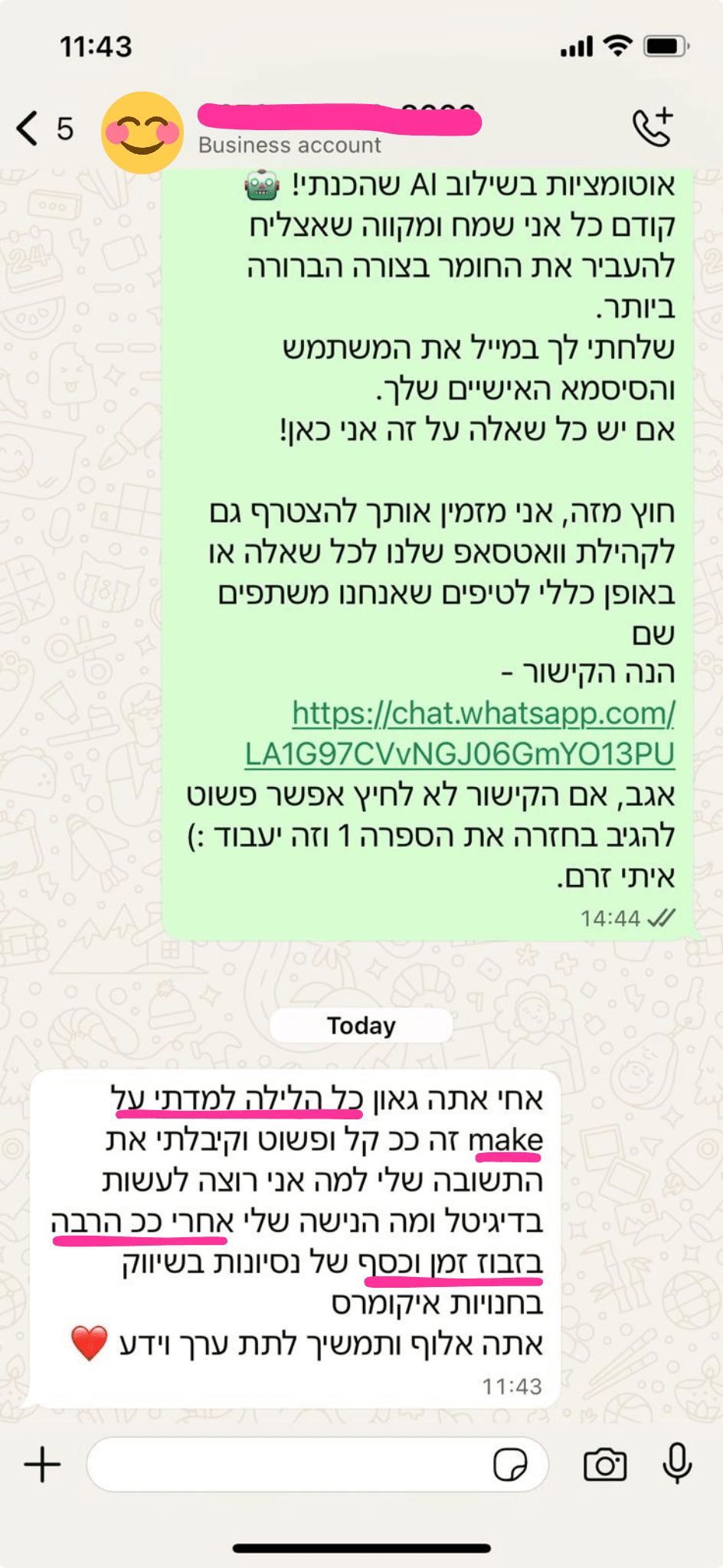Start a call with this business account
The width and height of the screenshot is (723, 1568).
(x=653, y=127)
